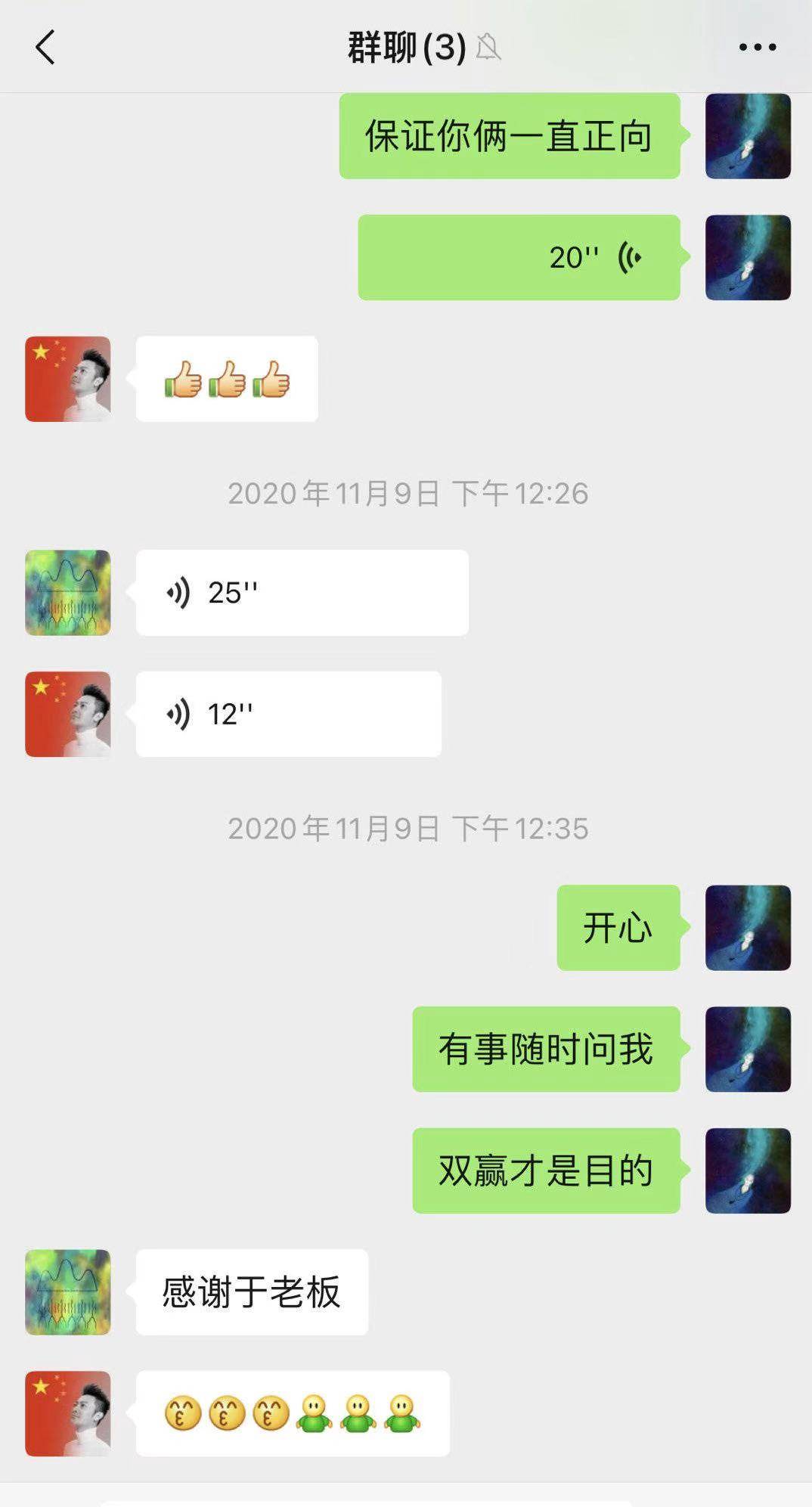Viewport: 812px width, 1507px height.
Task: Open the group chat overflow menu
Action: pyautogui.click(x=757, y=47)
